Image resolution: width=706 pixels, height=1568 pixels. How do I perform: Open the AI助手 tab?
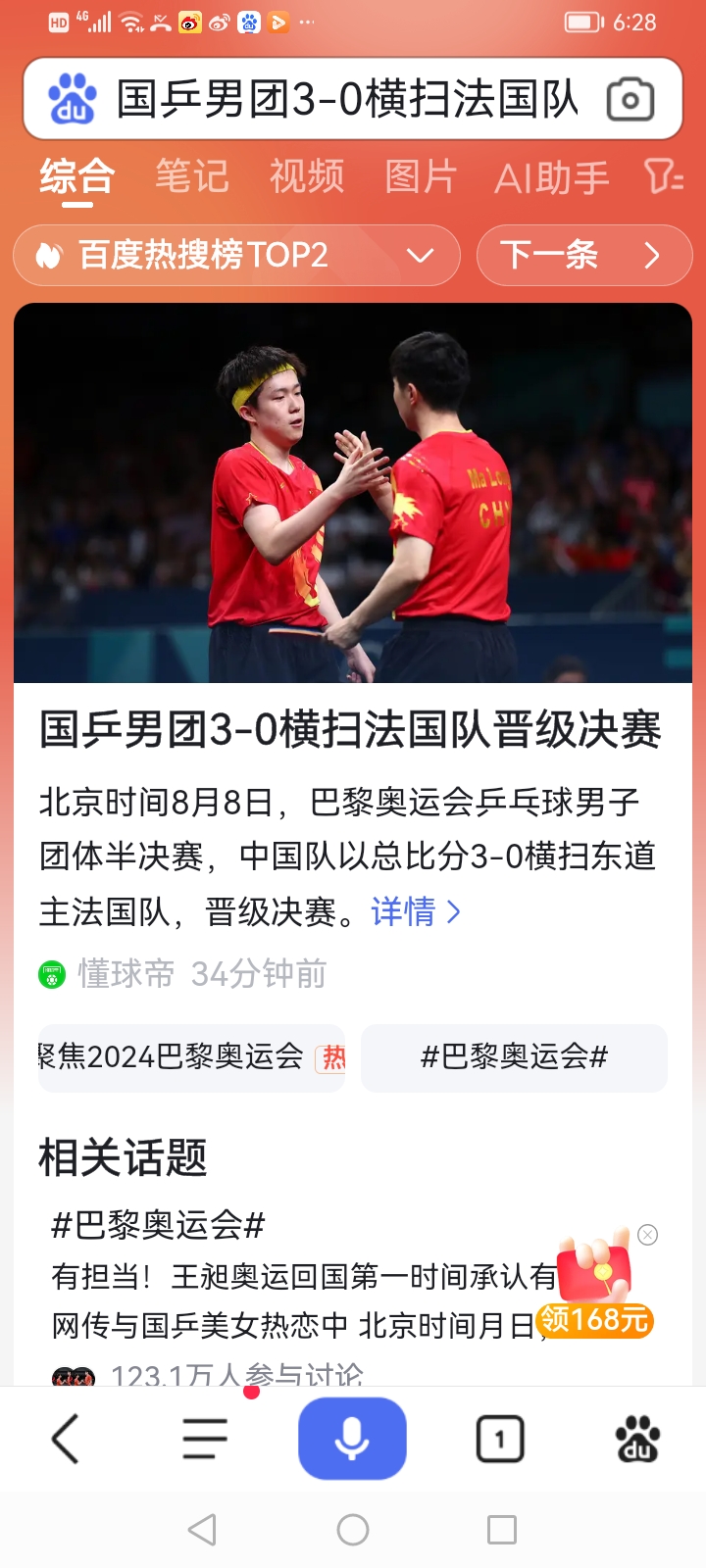[x=551, y=176]
